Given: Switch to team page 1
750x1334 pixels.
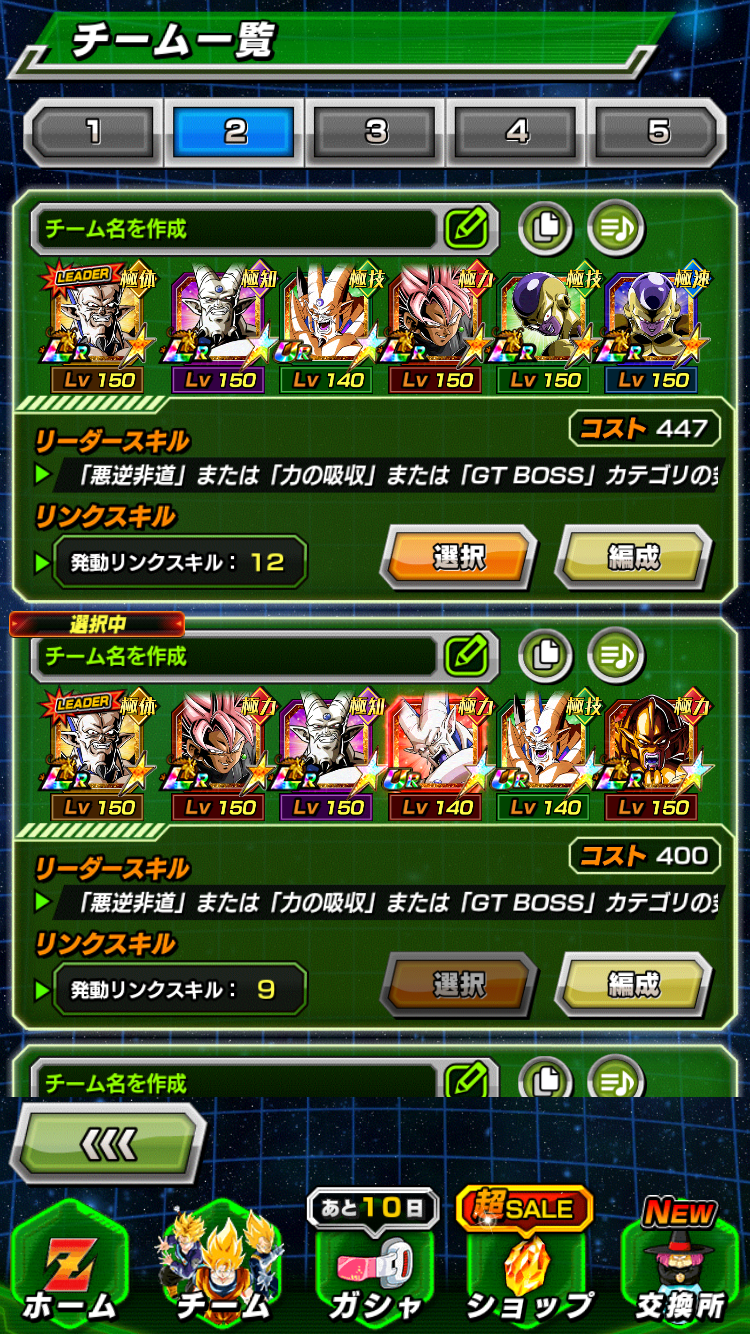Looking at the screenshot, I should 93,132.
